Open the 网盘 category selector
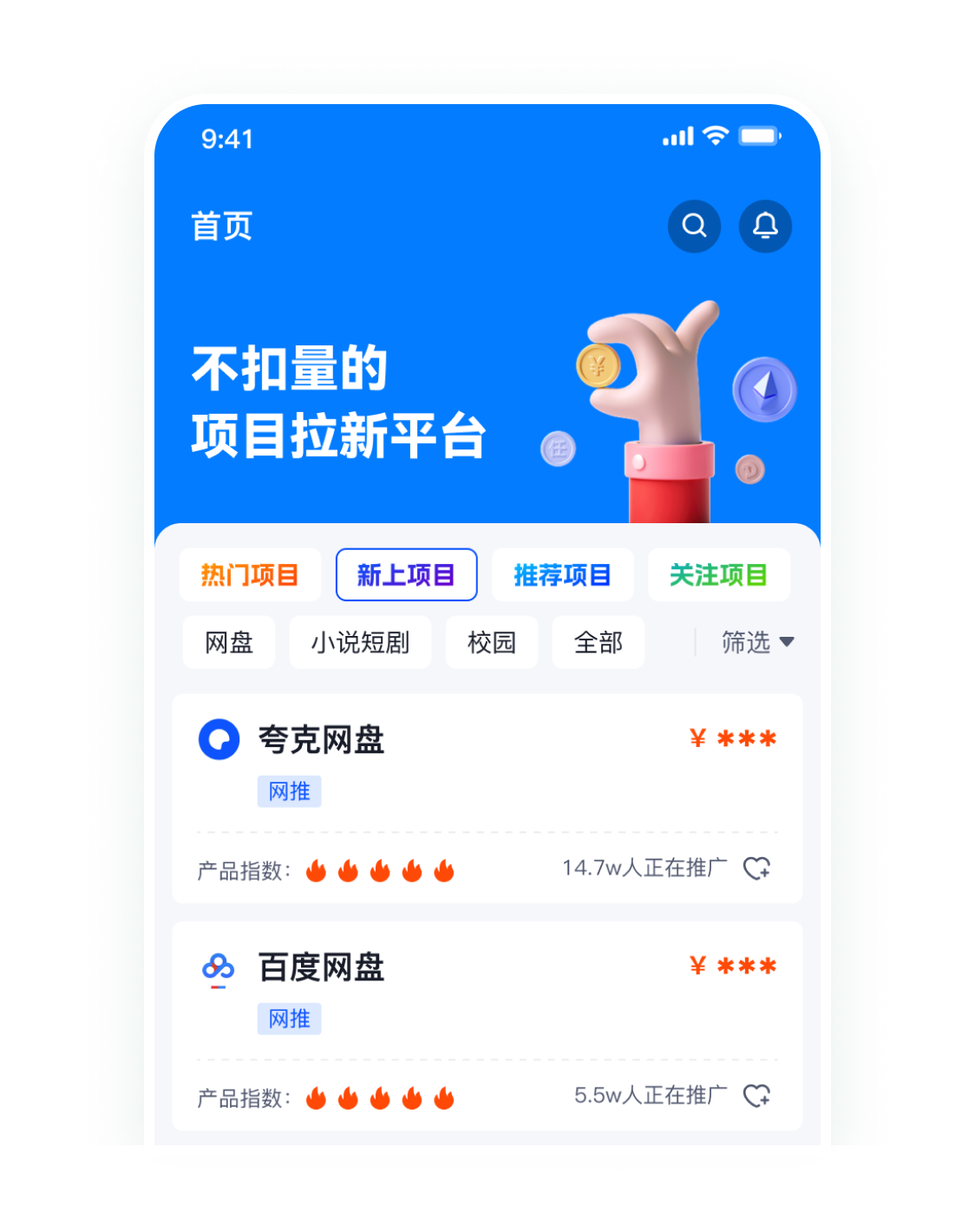This screenshot has width=975, height=1232. (229, 642)
